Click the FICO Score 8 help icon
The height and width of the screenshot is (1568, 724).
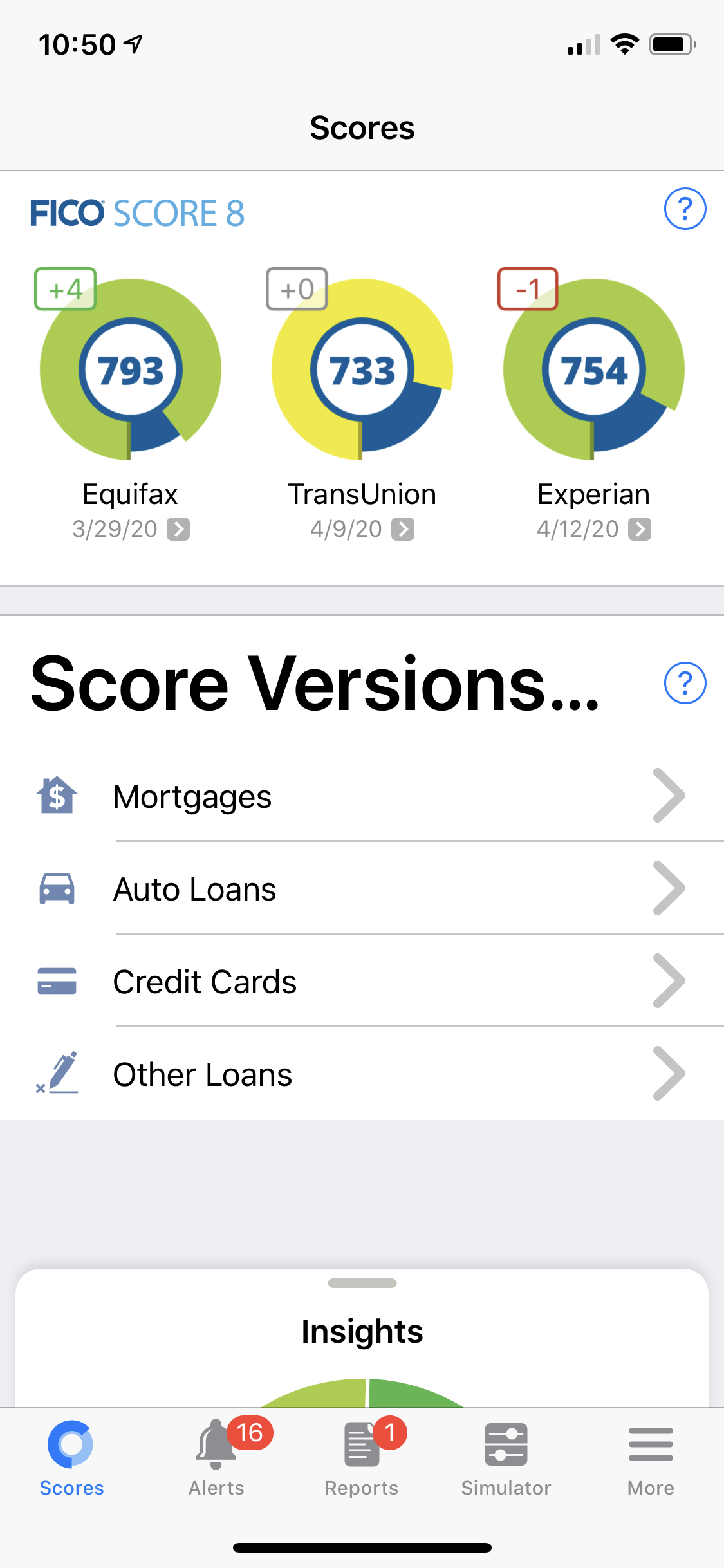click(x=684, y=209)
